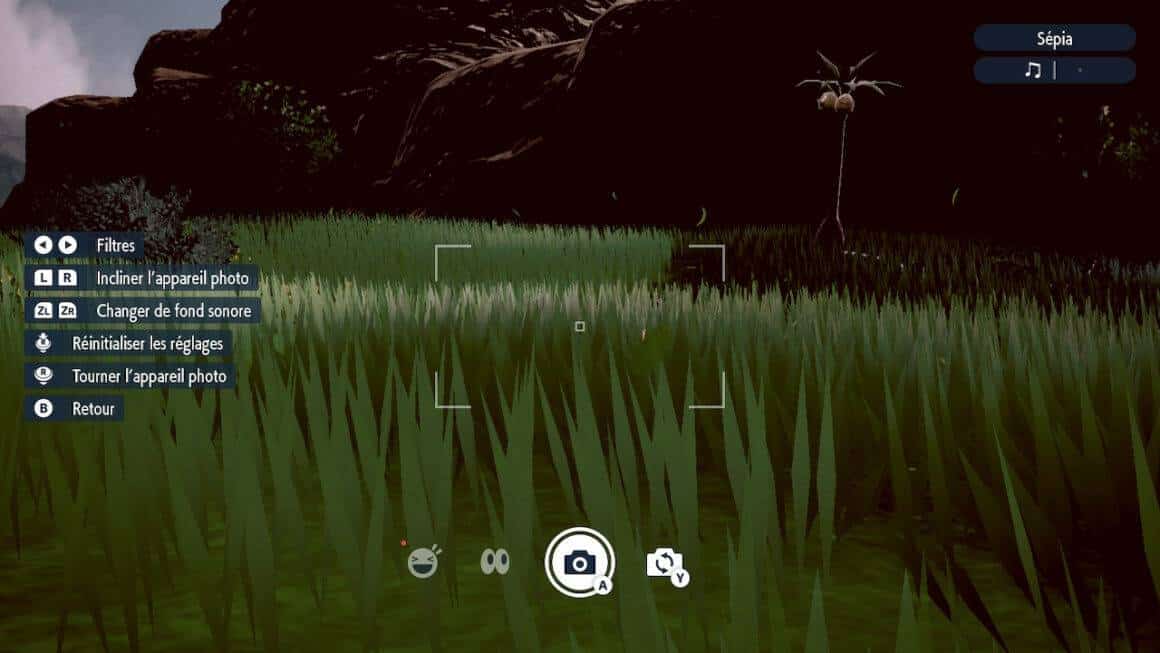Go back with Retour

tap(75, 409)
